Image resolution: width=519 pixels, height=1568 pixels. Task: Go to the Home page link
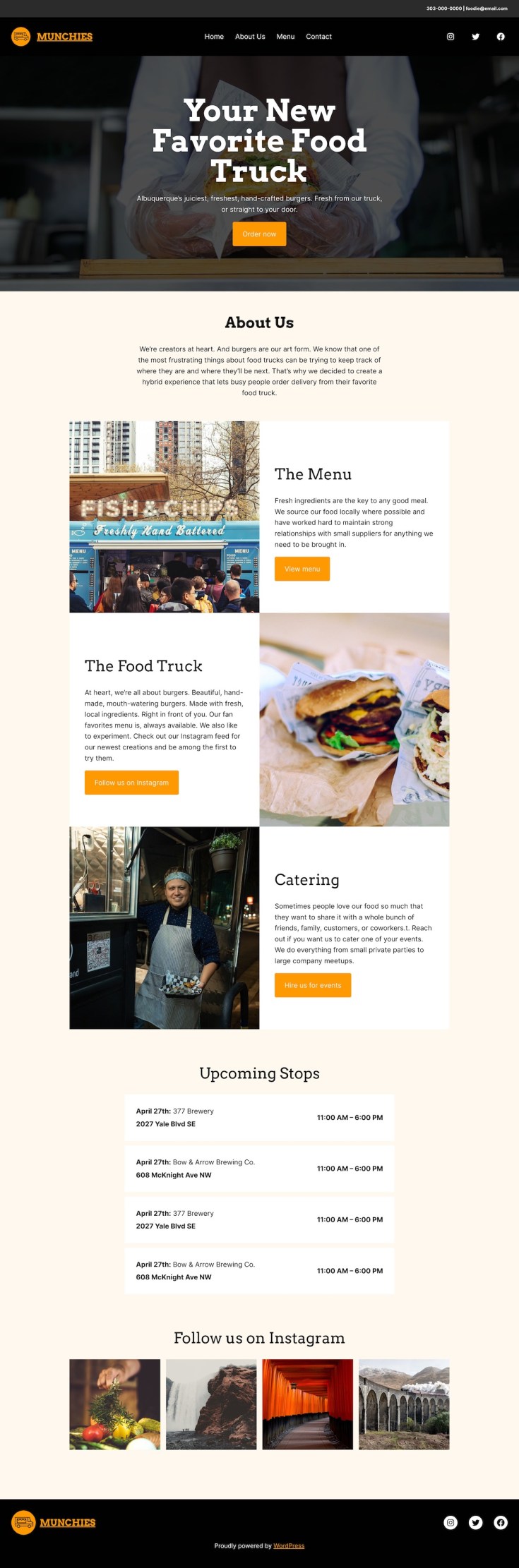(x=214, y=37)
